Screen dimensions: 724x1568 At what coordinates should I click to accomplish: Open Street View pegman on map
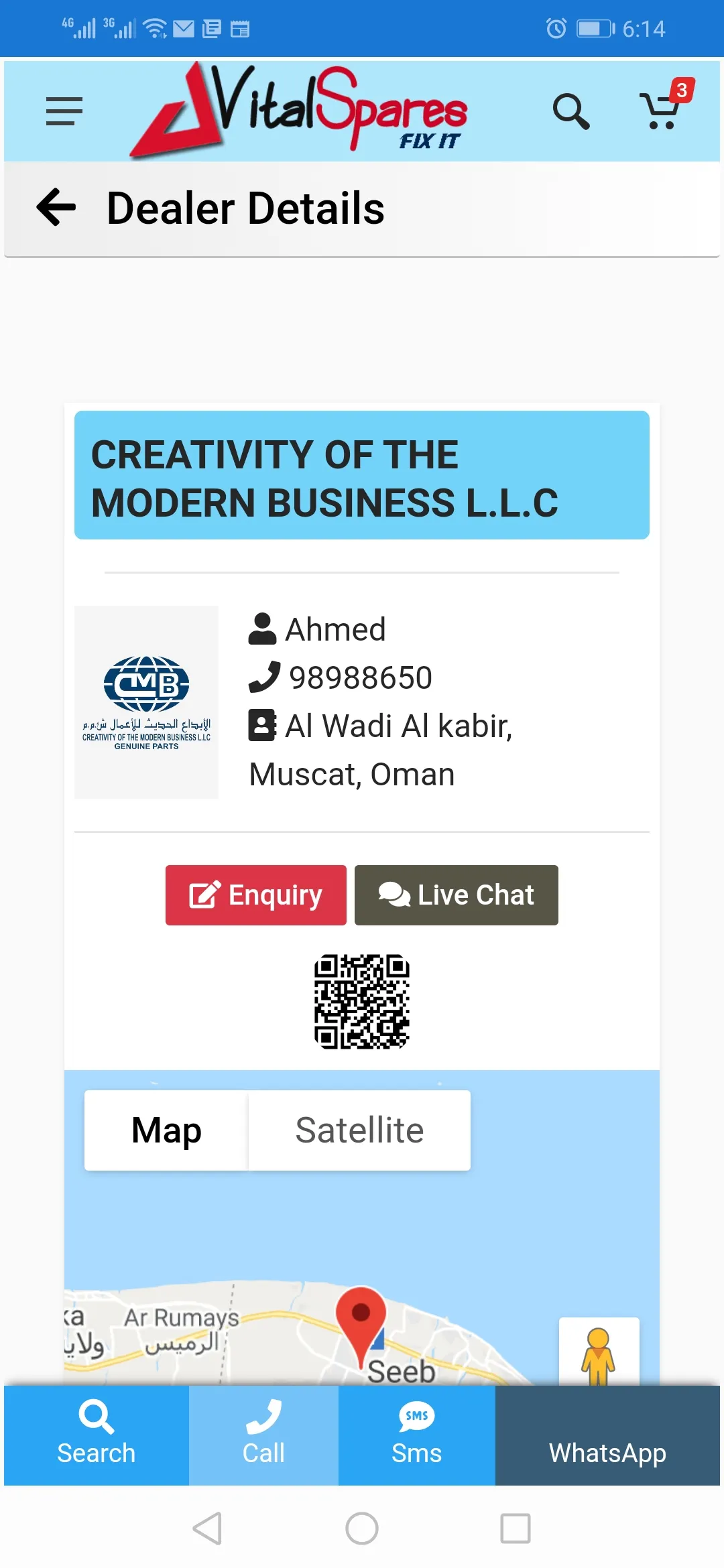point(598,1354)
